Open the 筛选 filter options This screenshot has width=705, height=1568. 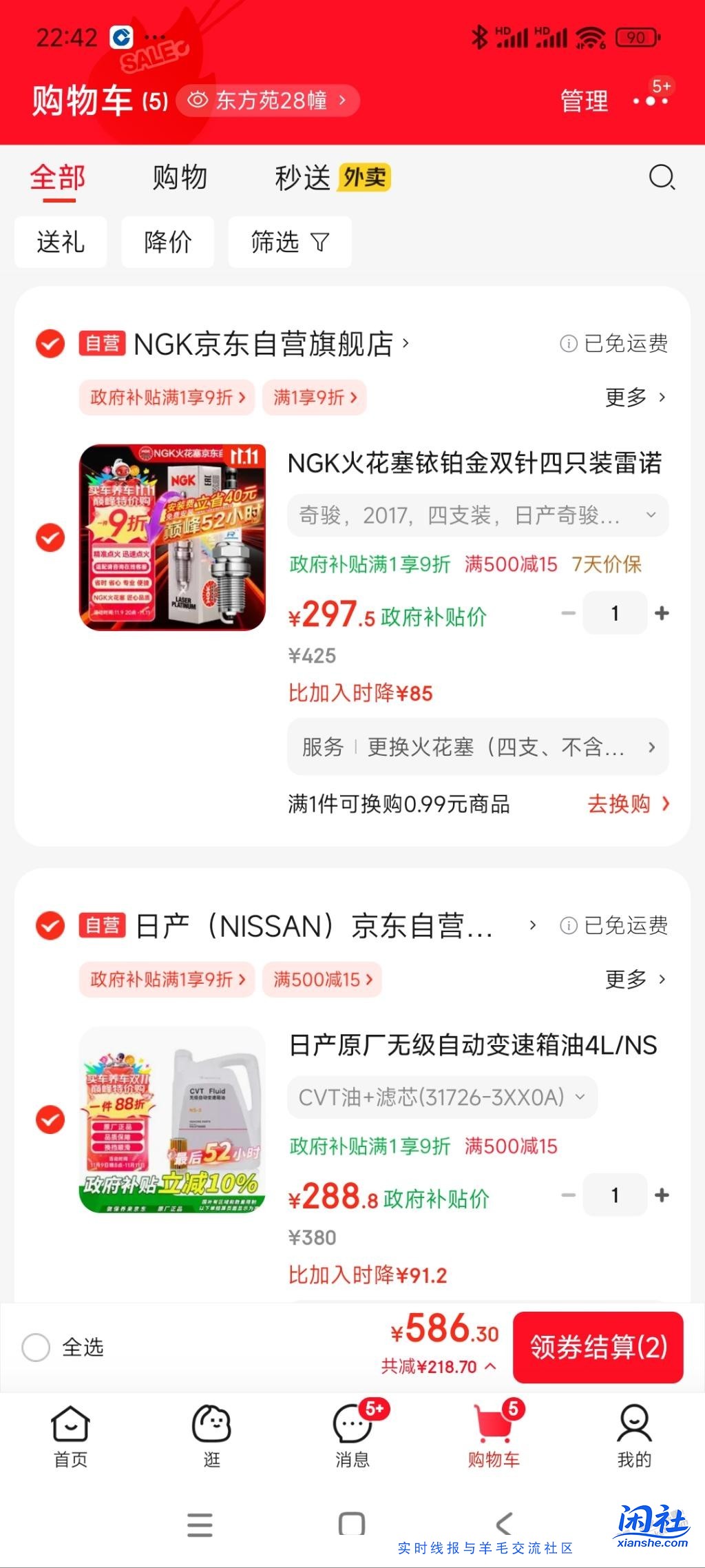tap(288, 242)
